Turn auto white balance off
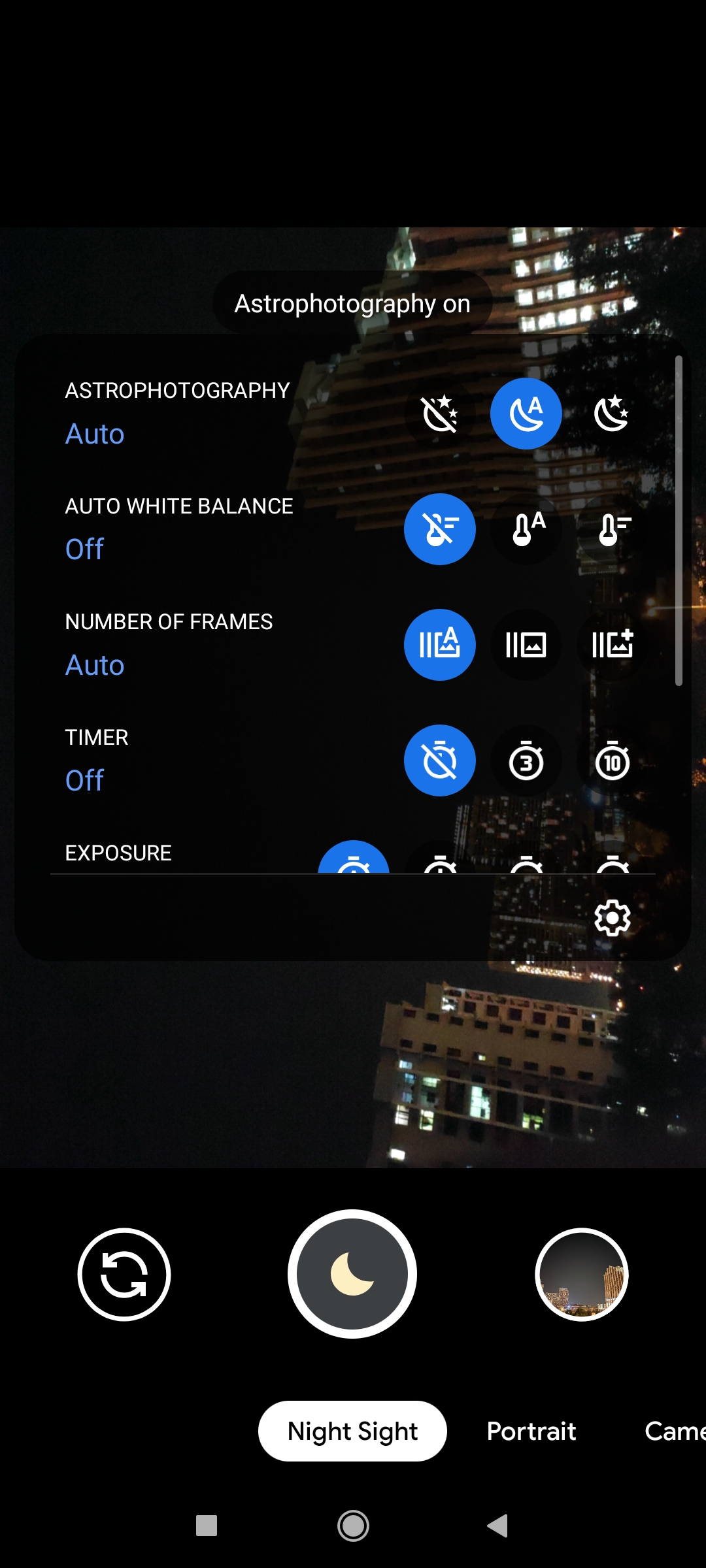706x1568 pixels. (440, 529)
